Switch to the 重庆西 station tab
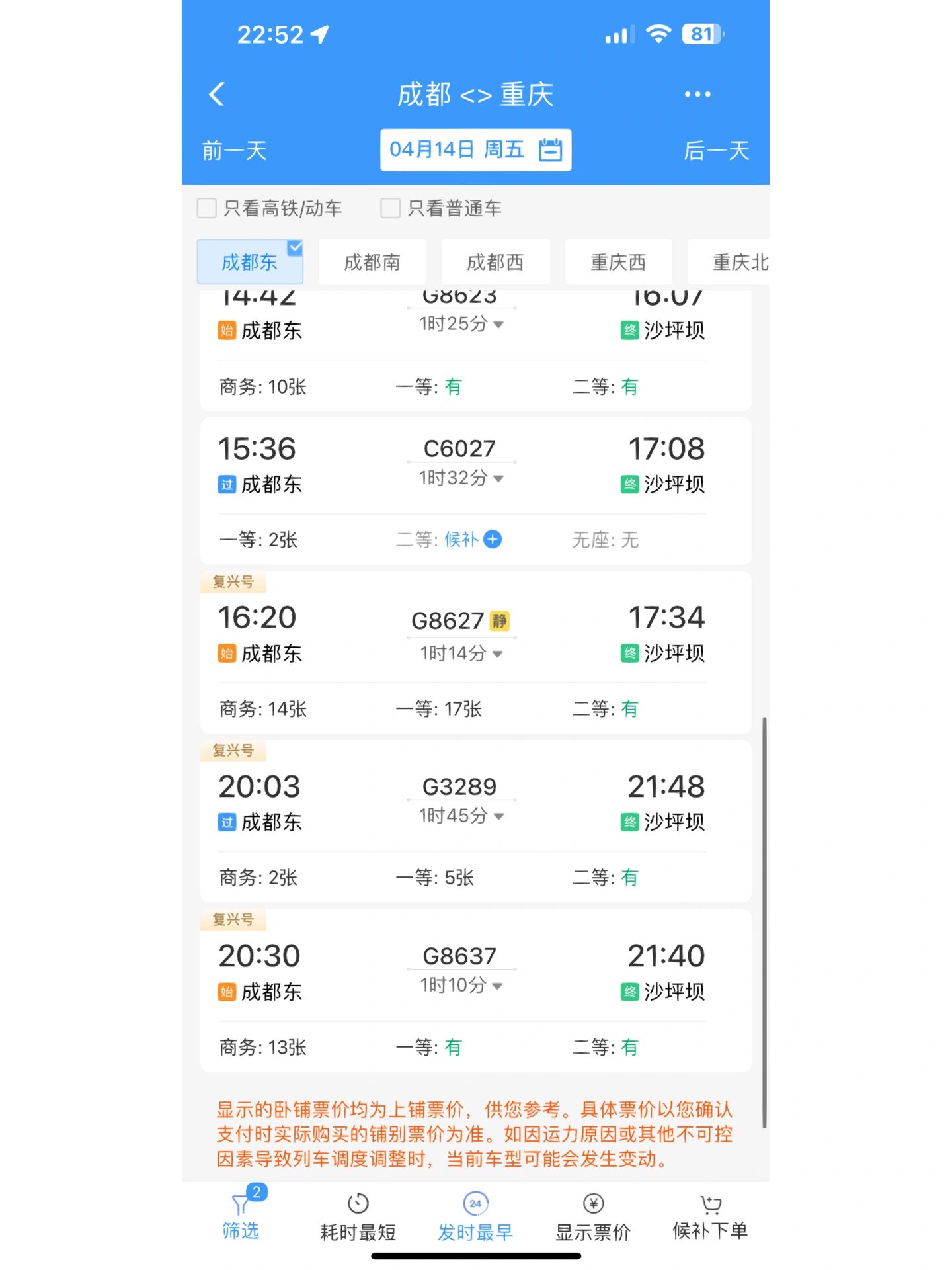This screenshot has width=952, height=1270. point(618,262)
